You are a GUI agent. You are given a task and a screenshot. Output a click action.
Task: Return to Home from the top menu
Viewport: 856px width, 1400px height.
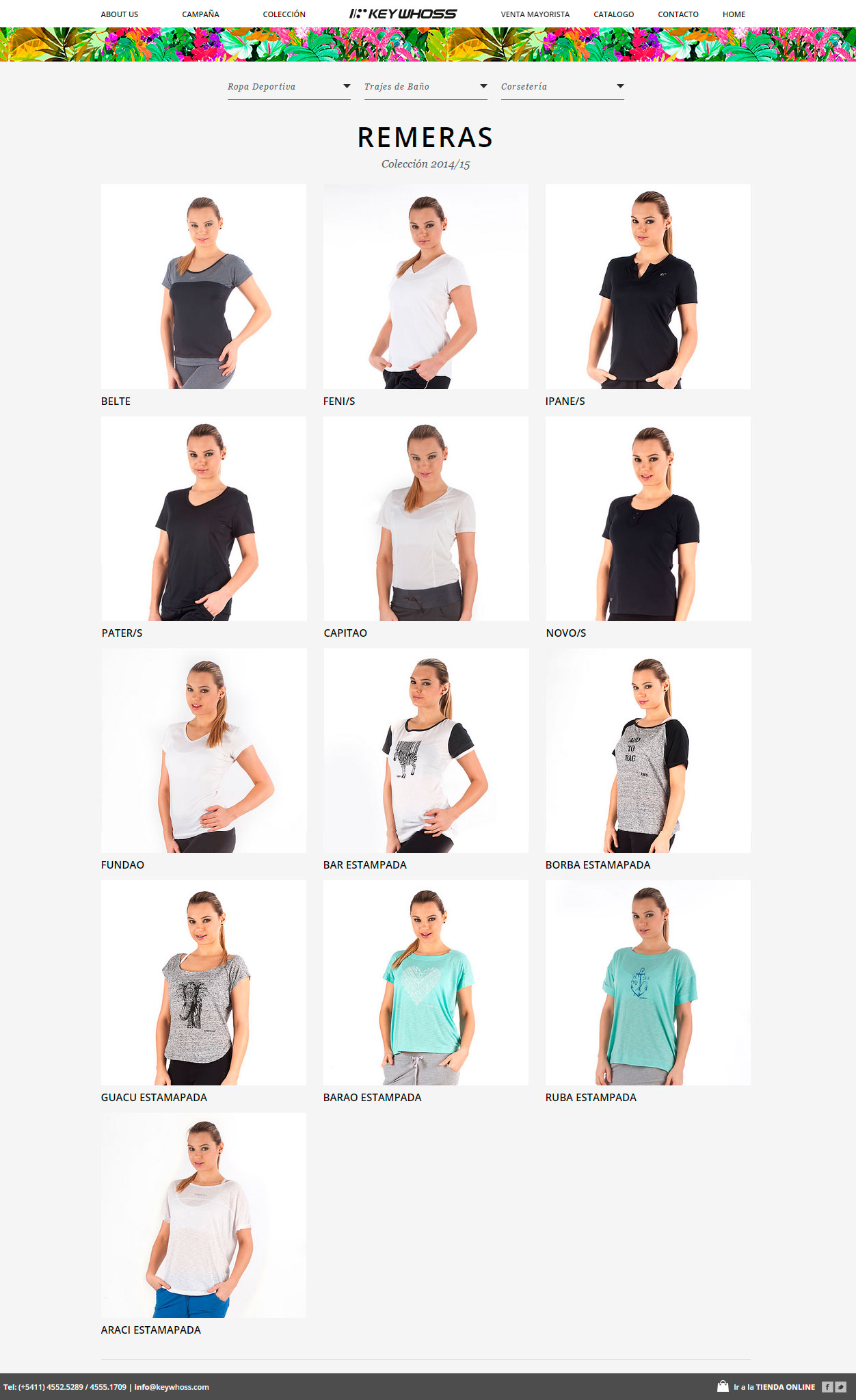[x=734, y=14]
